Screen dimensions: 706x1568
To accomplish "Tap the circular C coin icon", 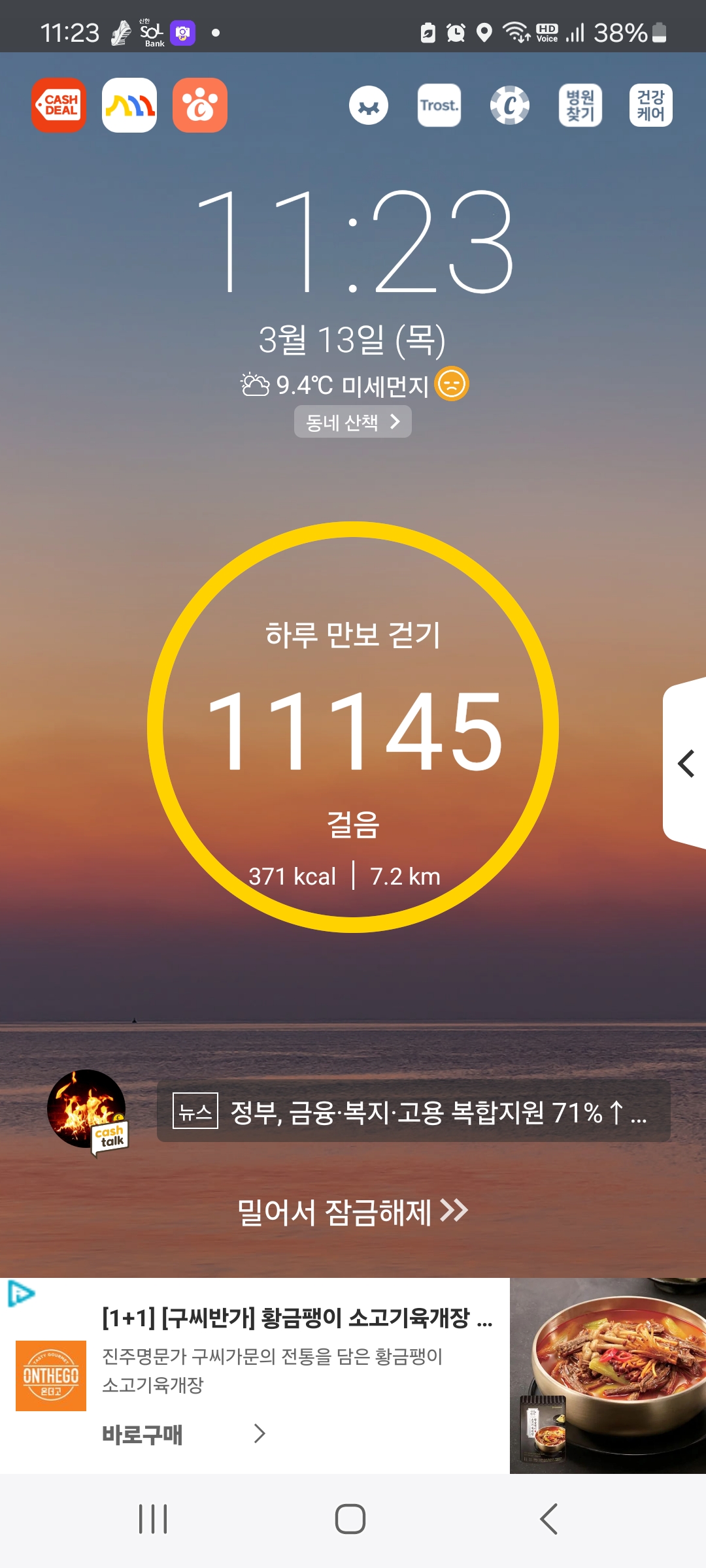I will [x=510, y=105].
